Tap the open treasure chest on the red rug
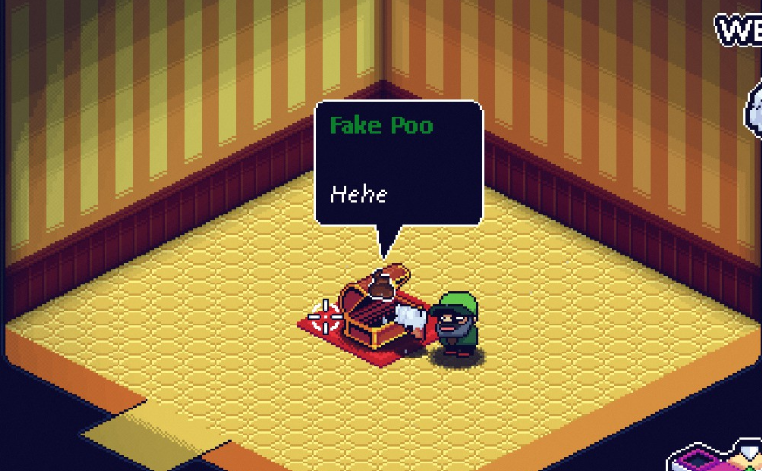The width and height of the screenshot is (762, 471). coord(375,310)
